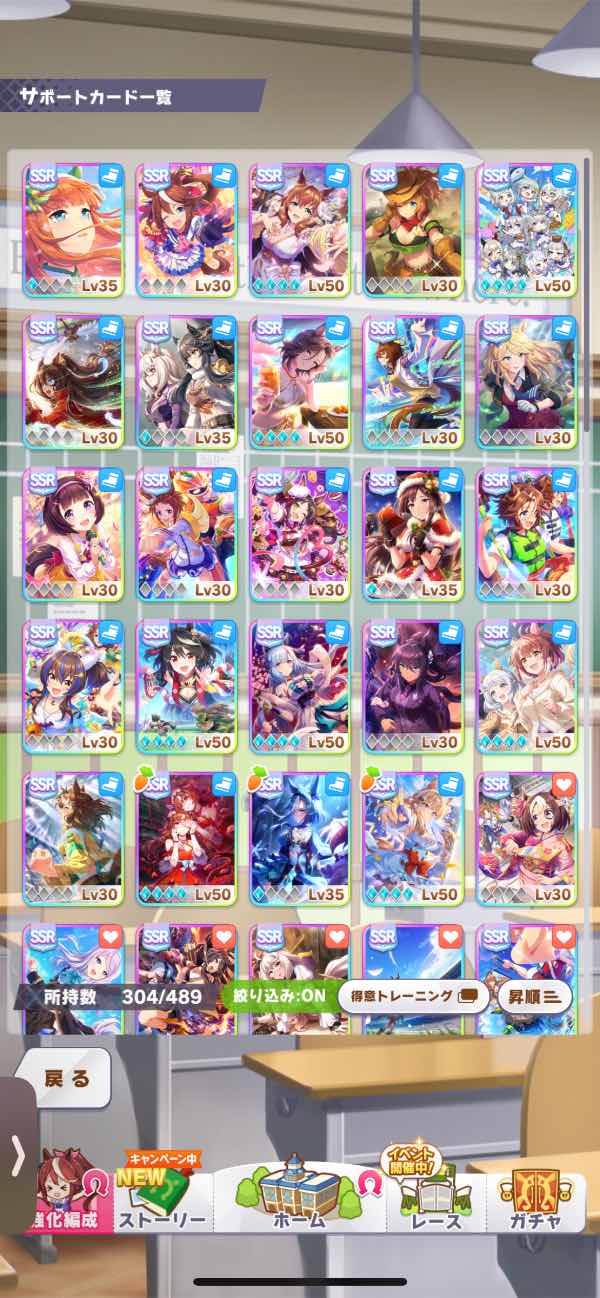The width and height of the screenshot is (600, 1298).
Task: Select the orange-haired SSR card Lv35
Action: [74, 233]
